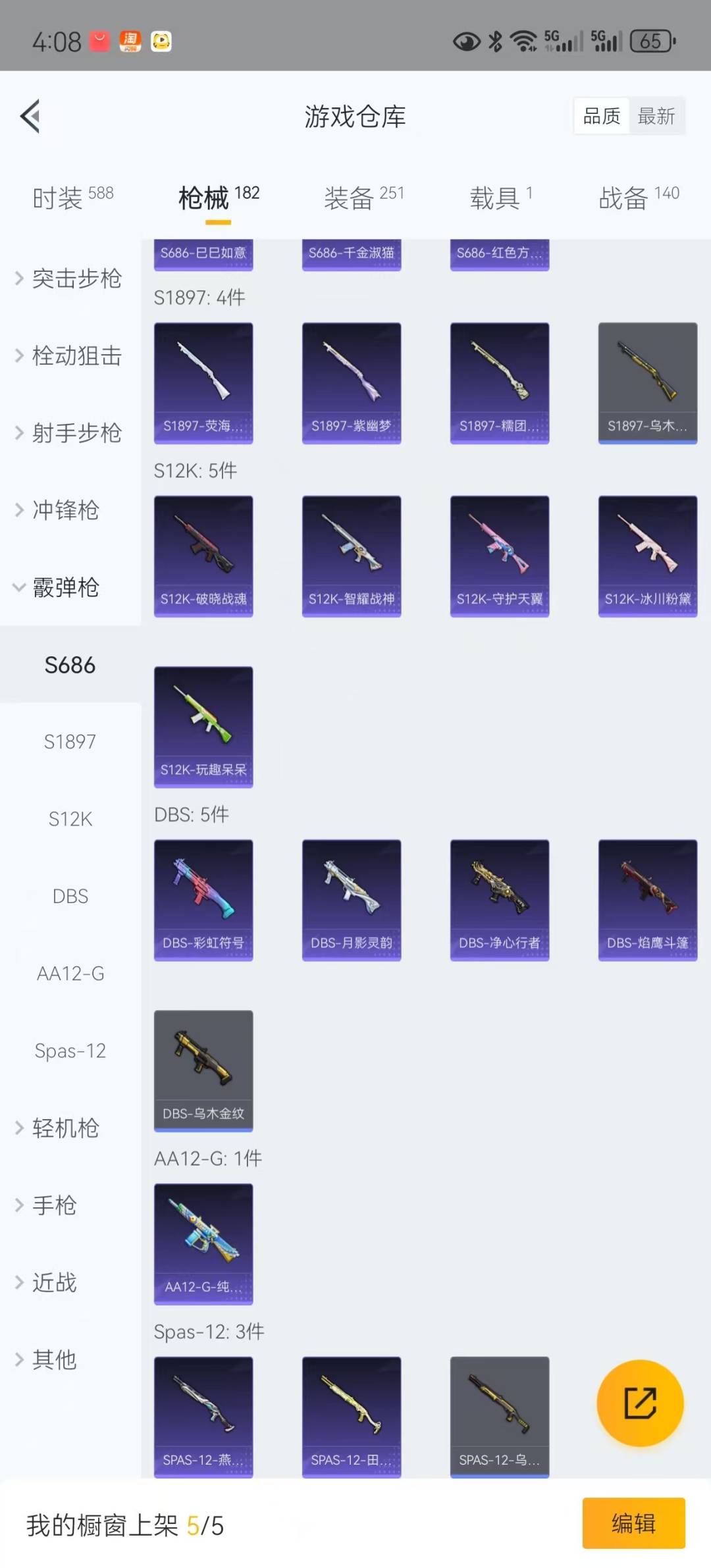This screenshot has height=1568, width=711.
Task: Sort the warehouse by 最新
Action: 656,117
